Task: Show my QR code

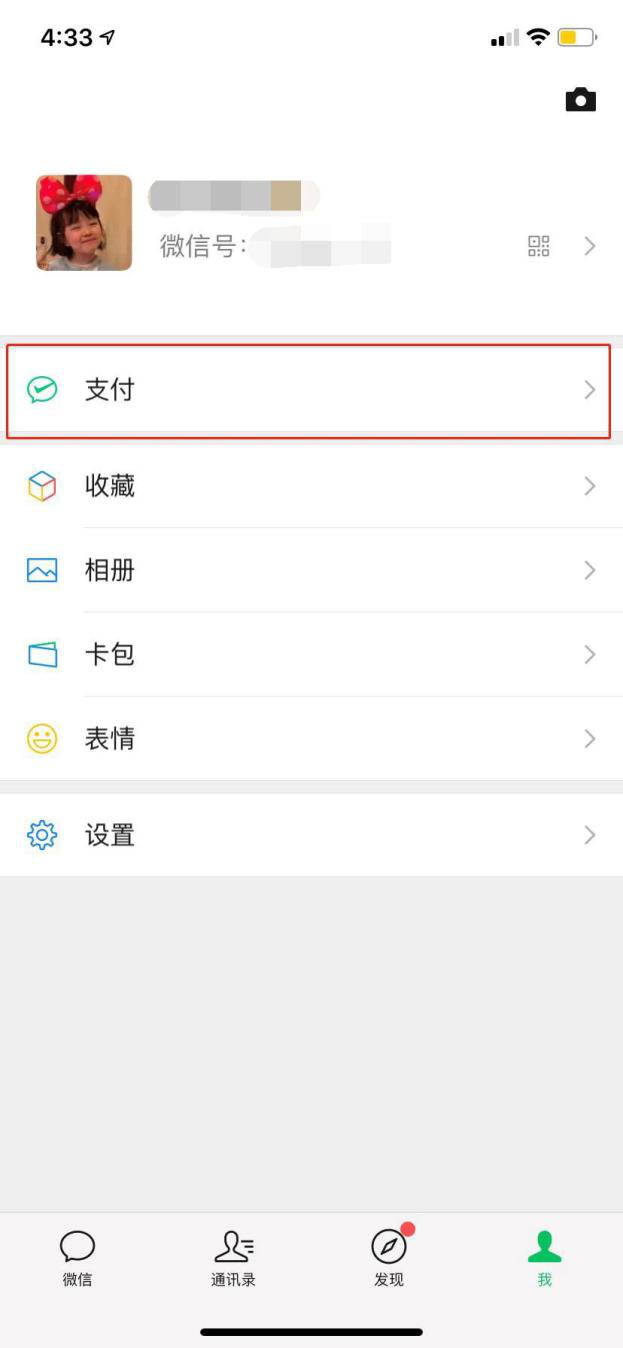Action: (539, 246)
